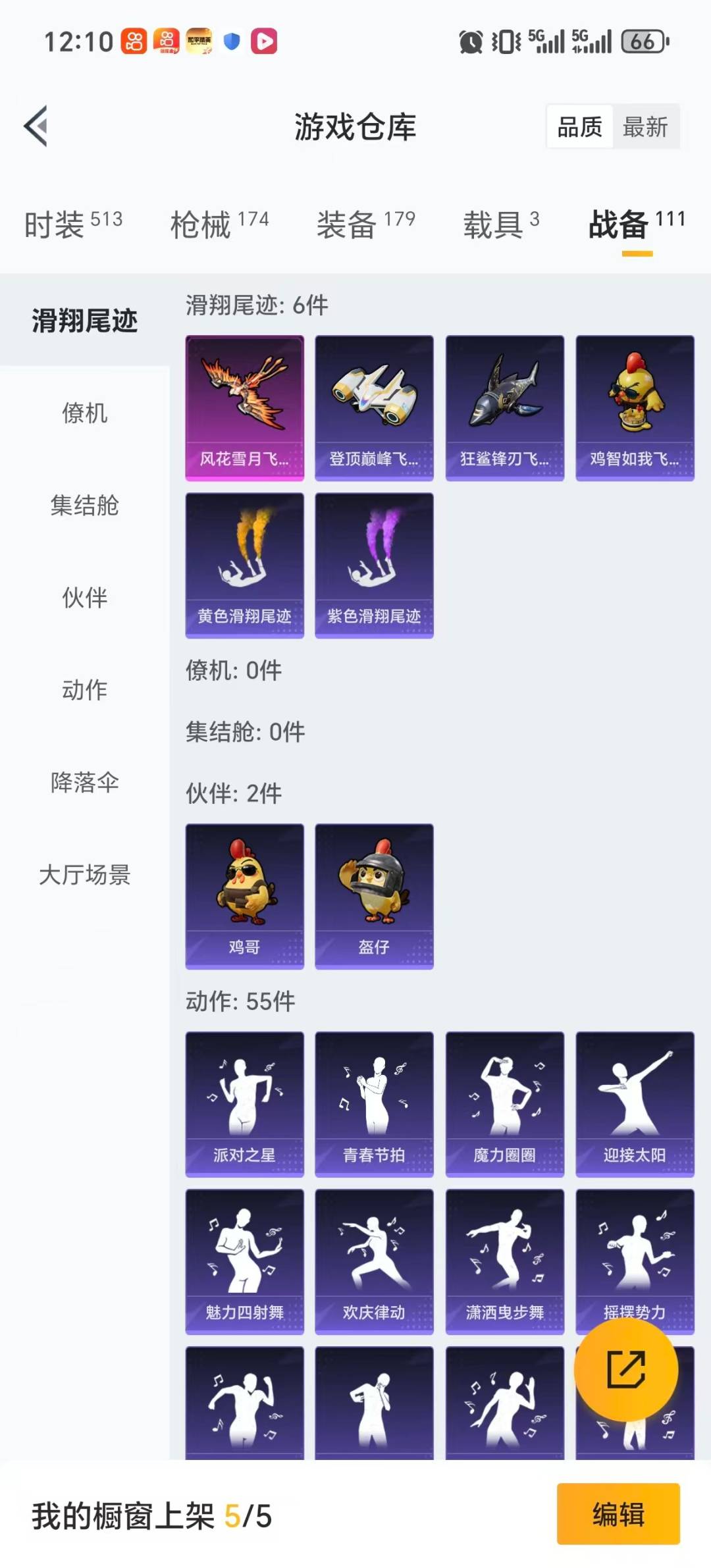The image size is (711, 1568).
Task: Tap the back arrow at top left
Action: (x=38, y=127)
